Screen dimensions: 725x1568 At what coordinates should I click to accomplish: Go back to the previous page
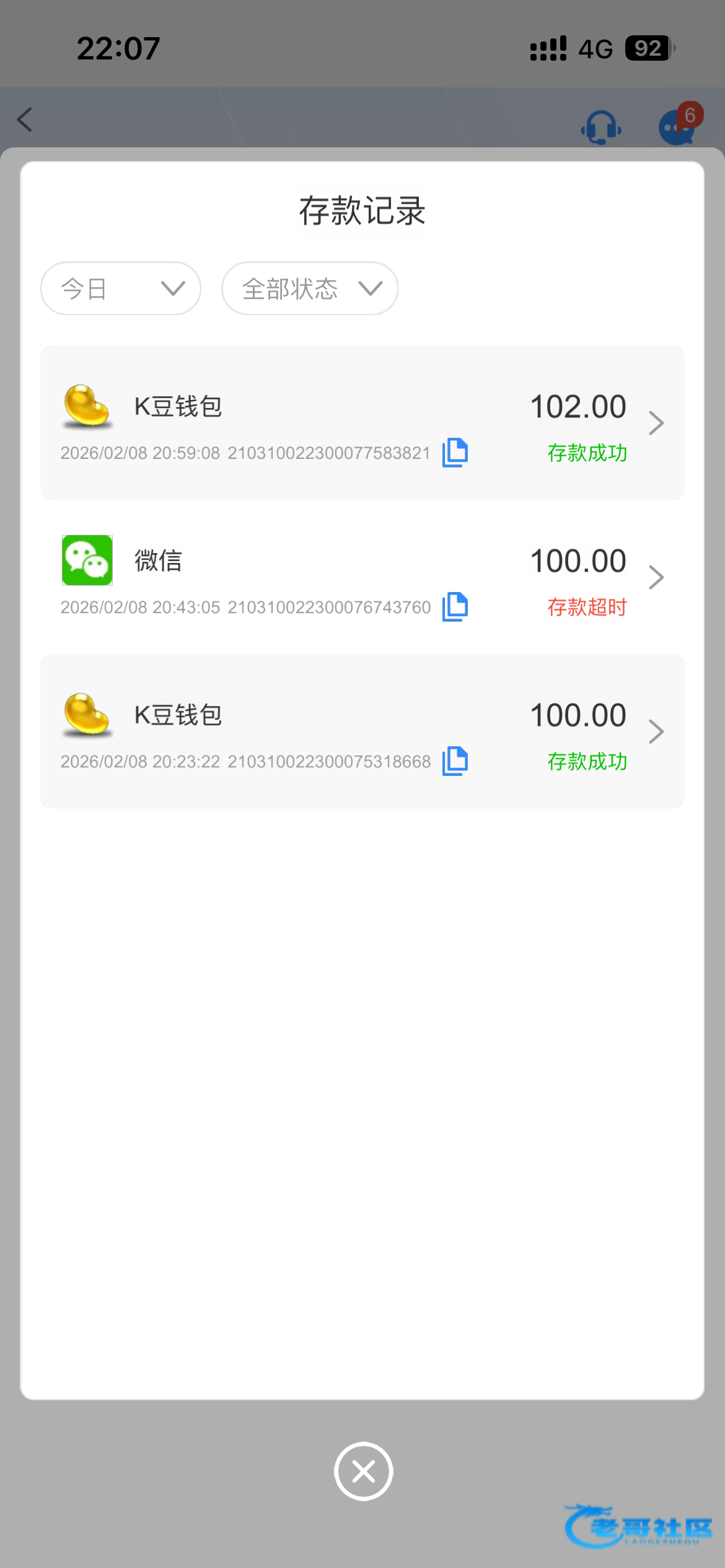(x=25, y=120)
